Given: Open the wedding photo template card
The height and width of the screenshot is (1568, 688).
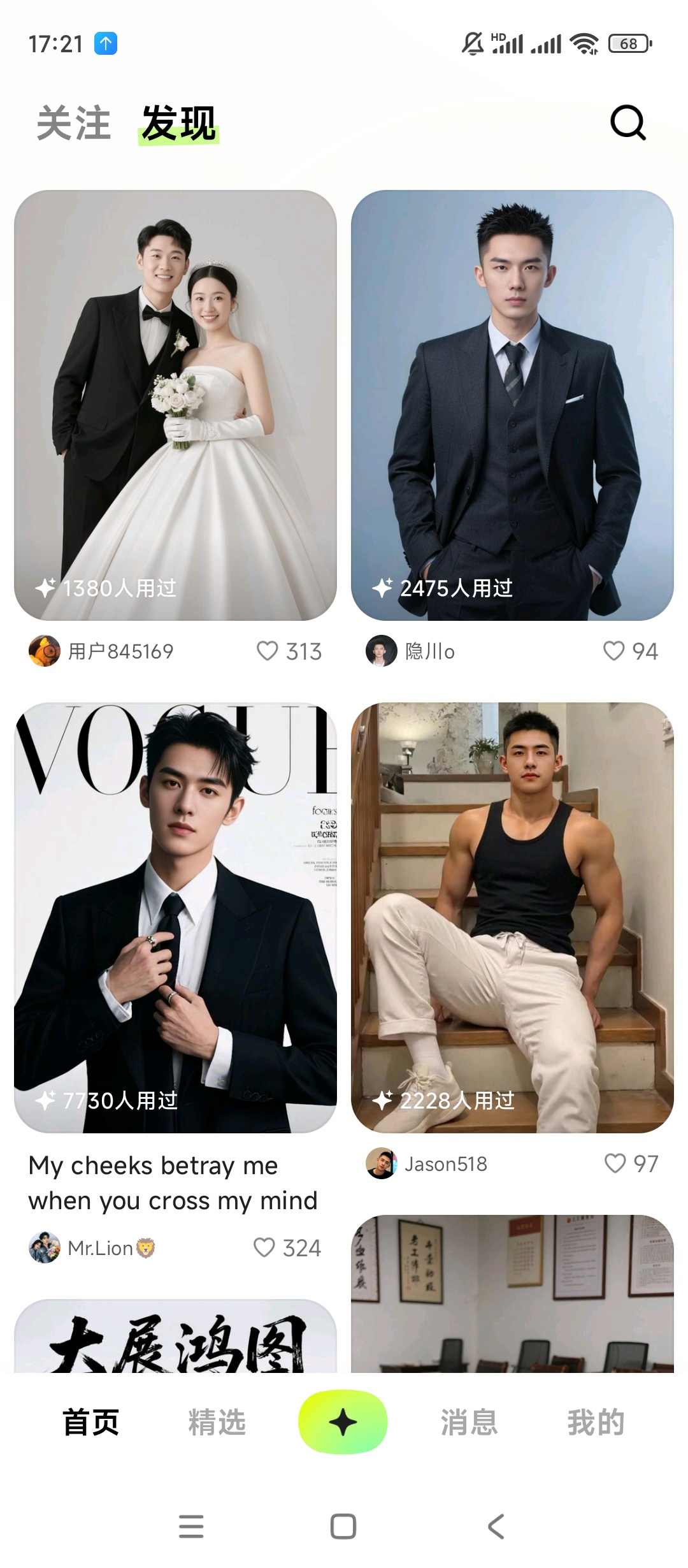Looking at the screenshot, I should [x=175, y=405].
